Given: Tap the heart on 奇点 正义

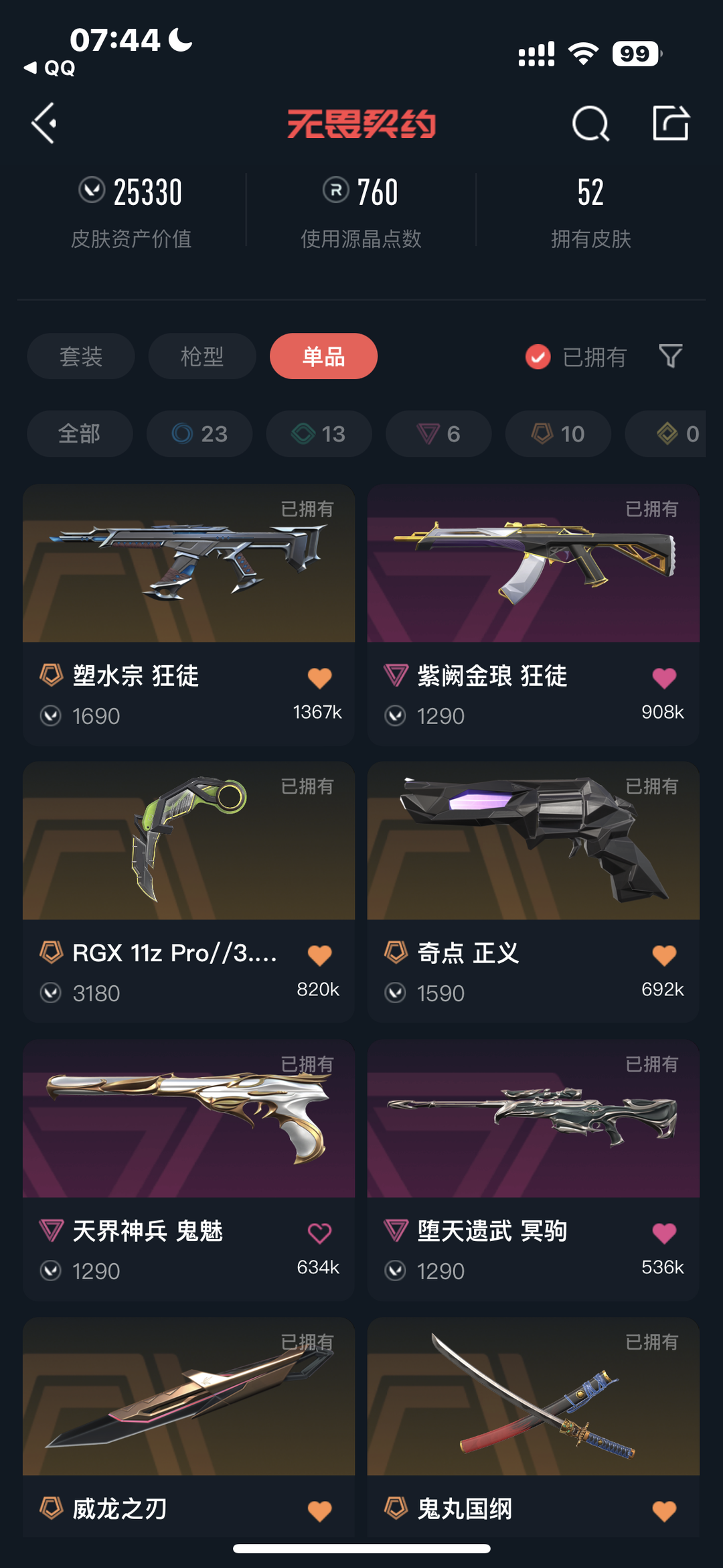Looking at the screenshot, I should 664,955.
